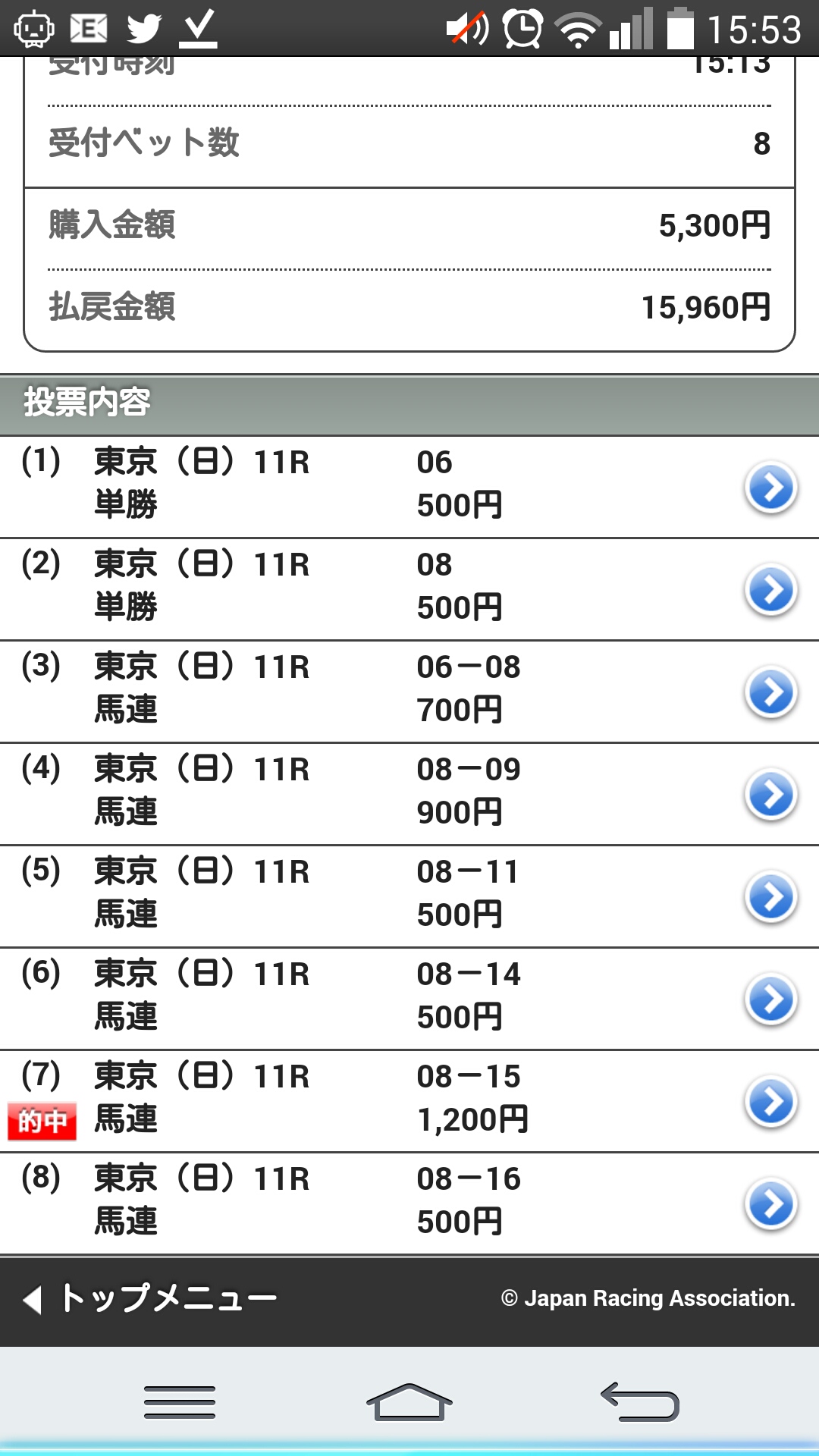This screenshot has height=1456, width=819.
Task: Open bet (5) 馬連 08−11 details
Action: (770, 897)
